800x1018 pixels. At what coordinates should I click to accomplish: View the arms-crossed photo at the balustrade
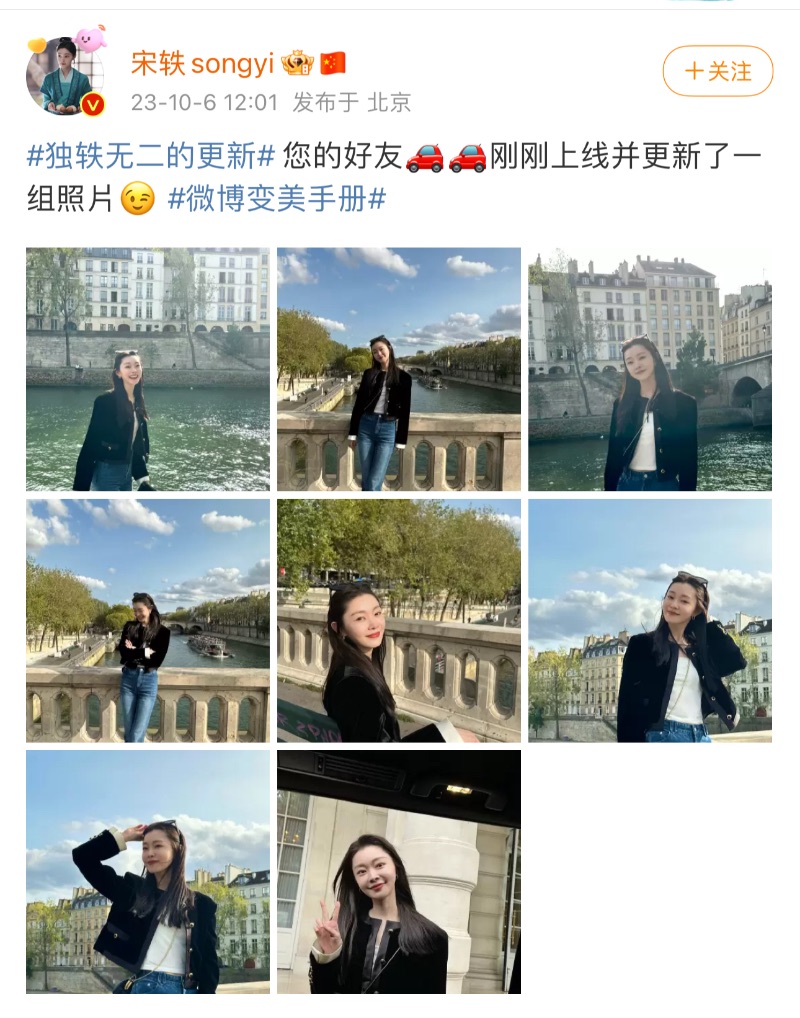click(x=148, y=621)
